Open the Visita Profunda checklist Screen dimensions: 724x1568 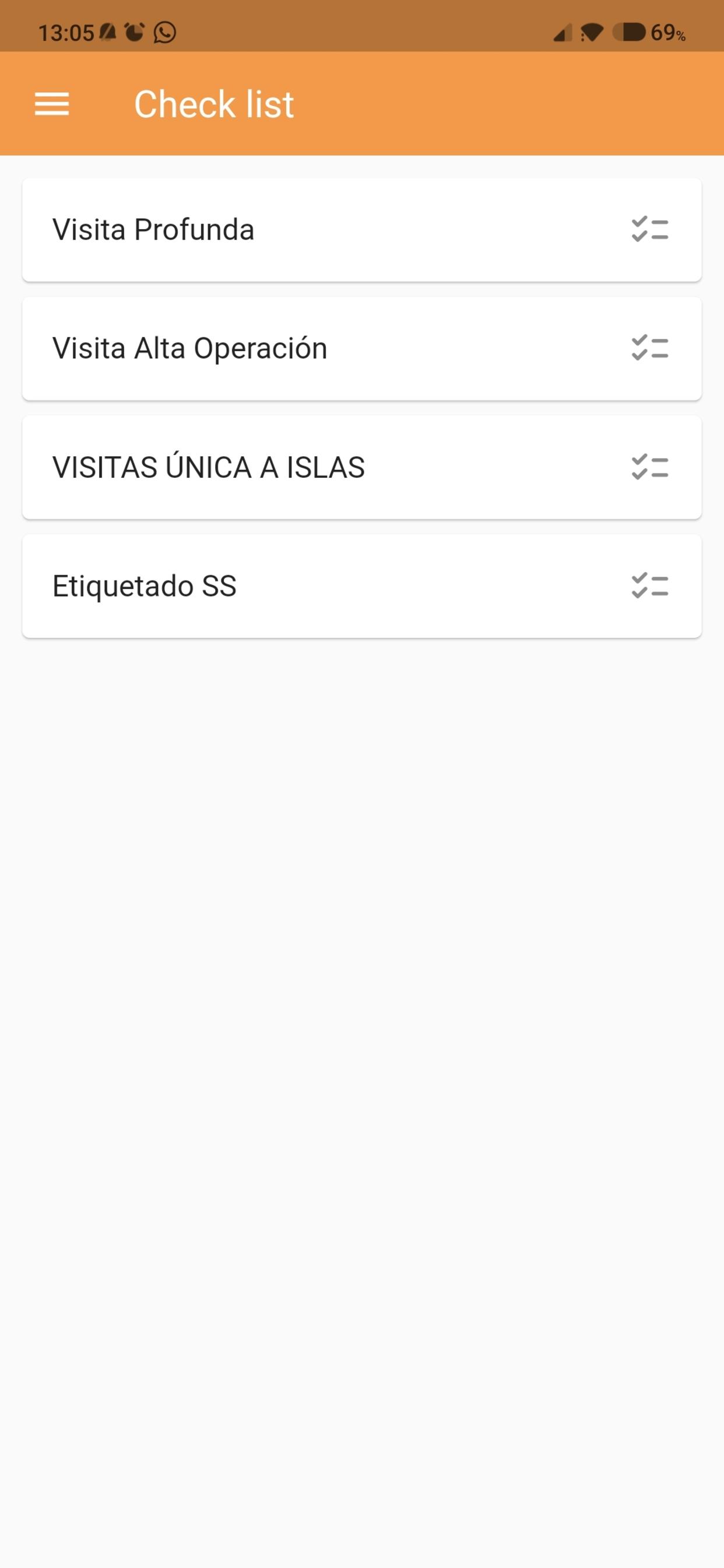[362, 230]
